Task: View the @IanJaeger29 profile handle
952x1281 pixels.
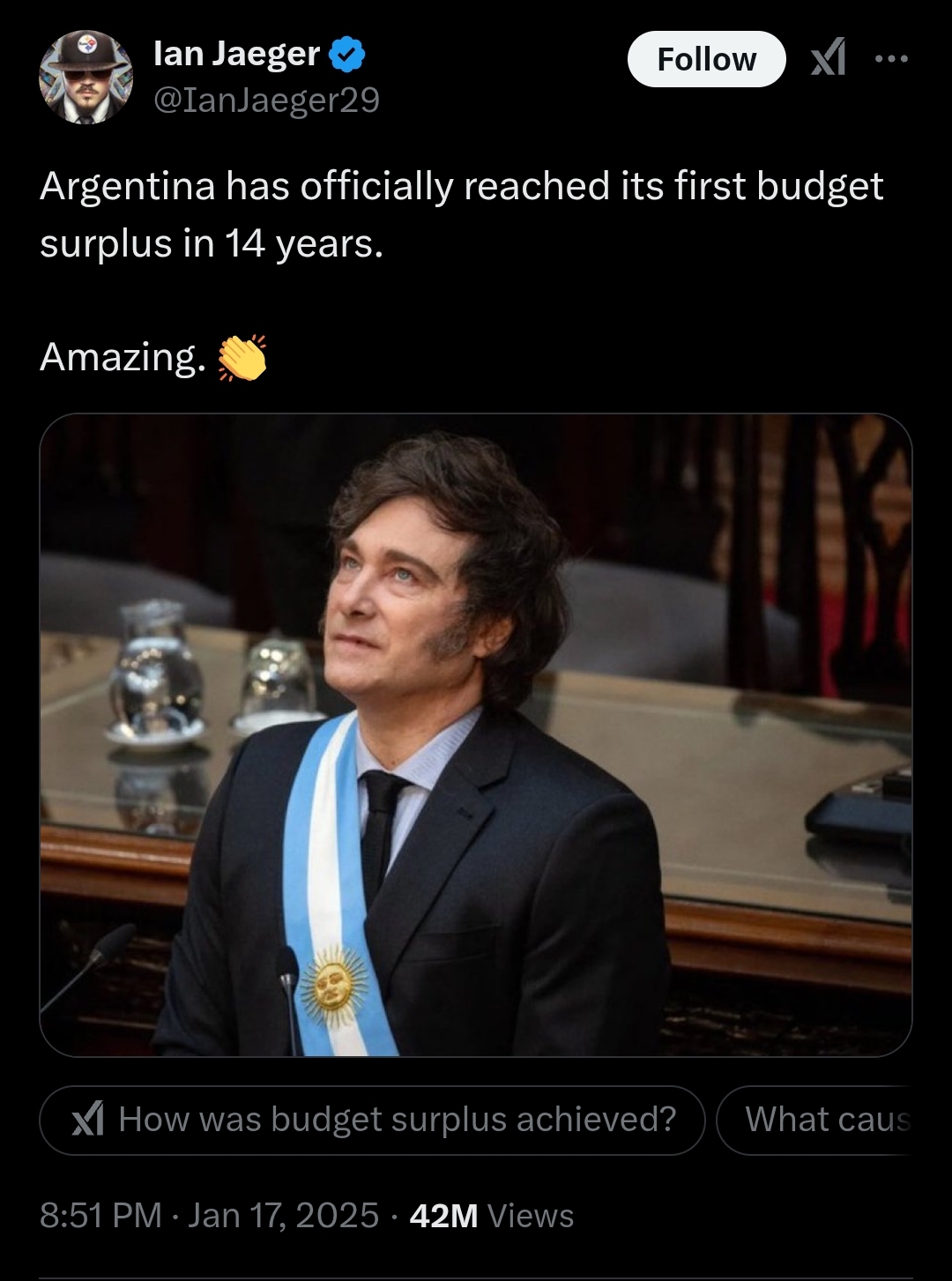Action: tap(266, 100)
